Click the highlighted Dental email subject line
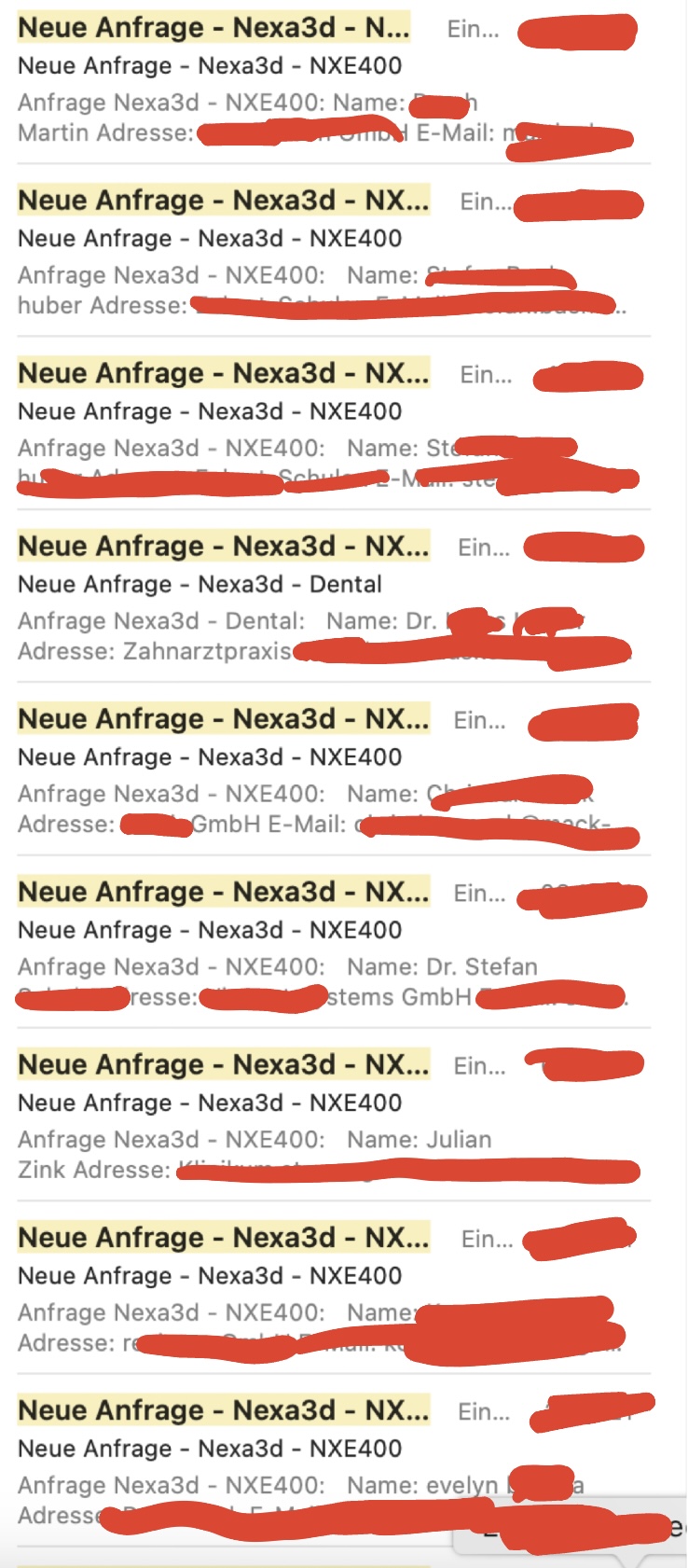 pos(224,546)
